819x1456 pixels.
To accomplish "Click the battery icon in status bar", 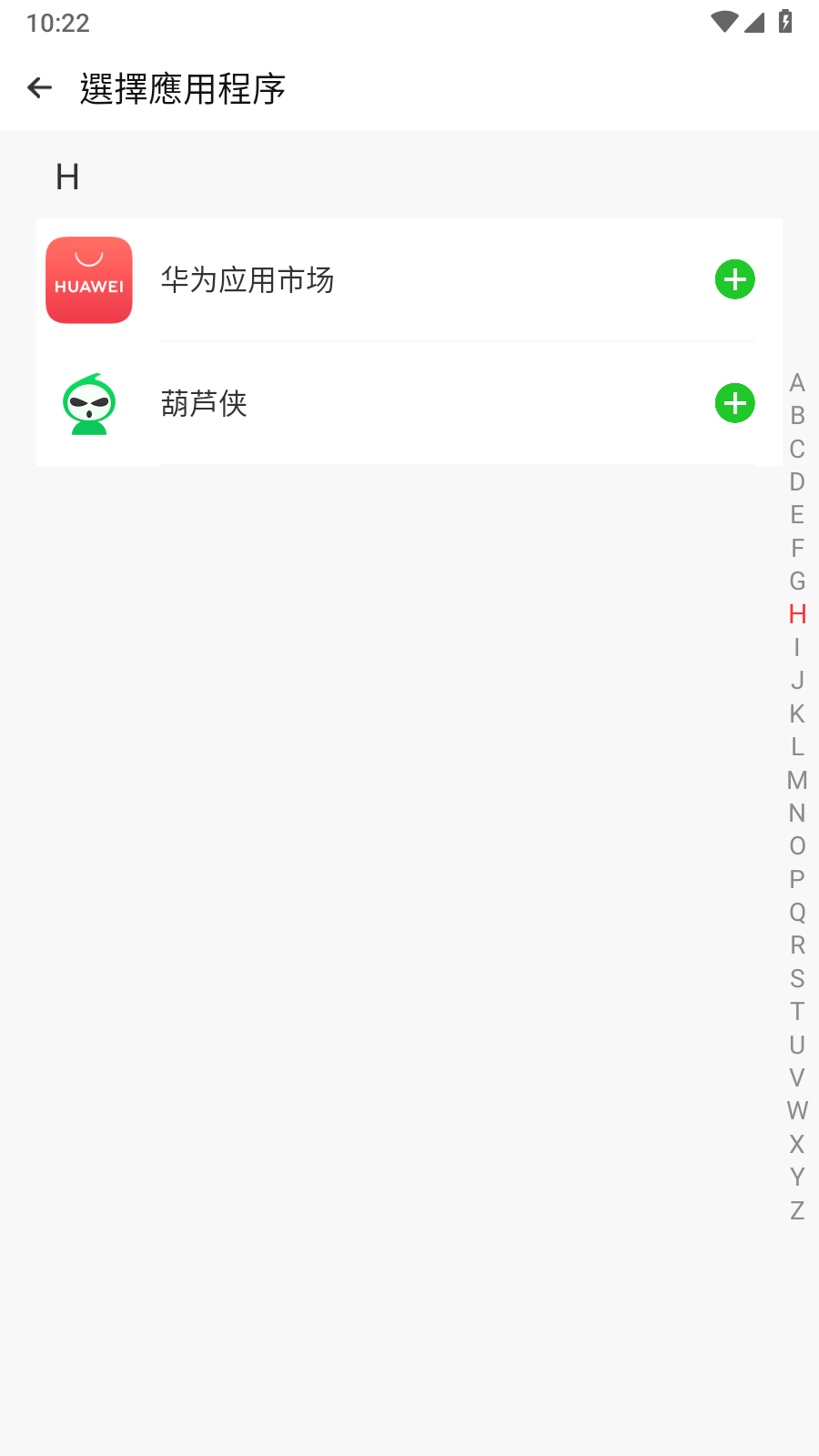I will point(786,22).
